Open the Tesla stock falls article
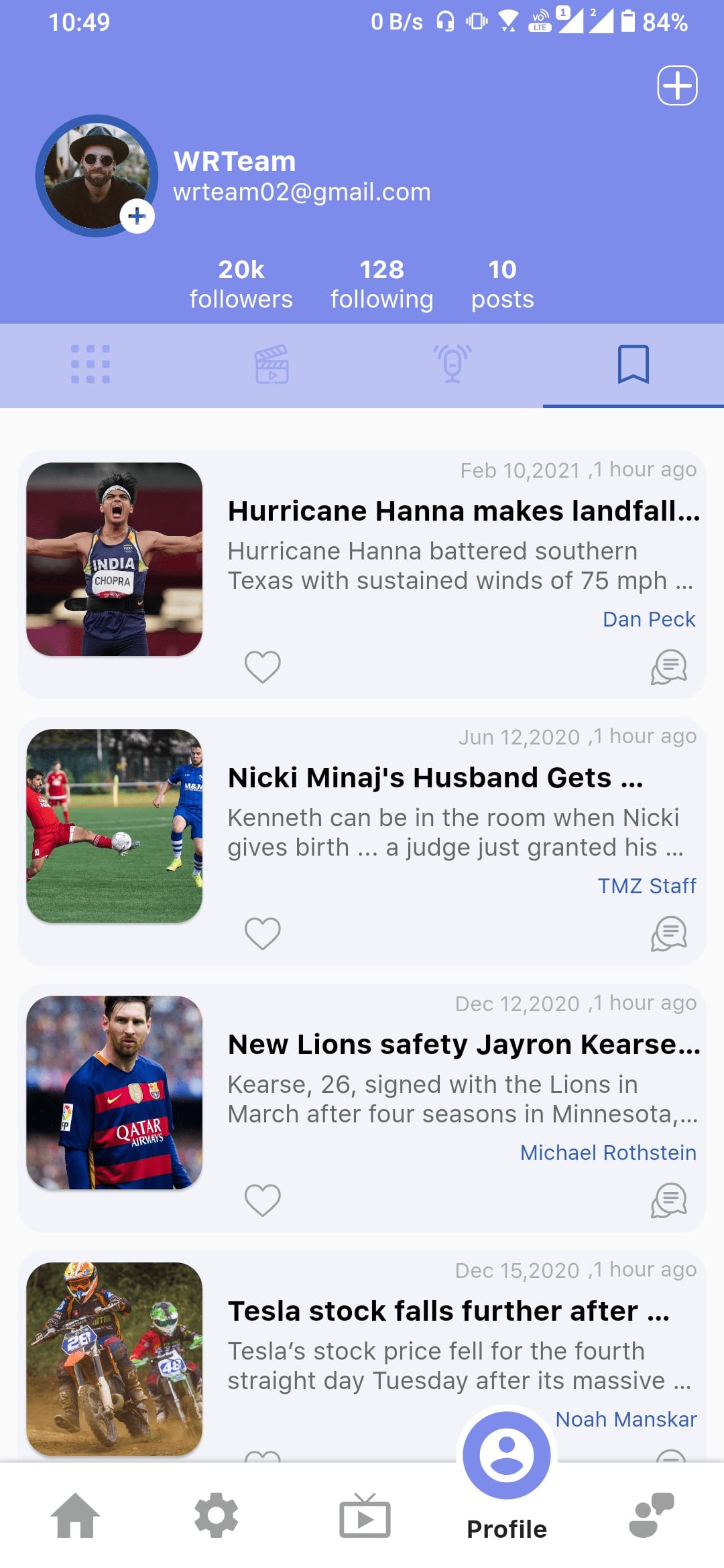Image resolution: width=724 pixels, height=1568 pixels. (448, 1311)
